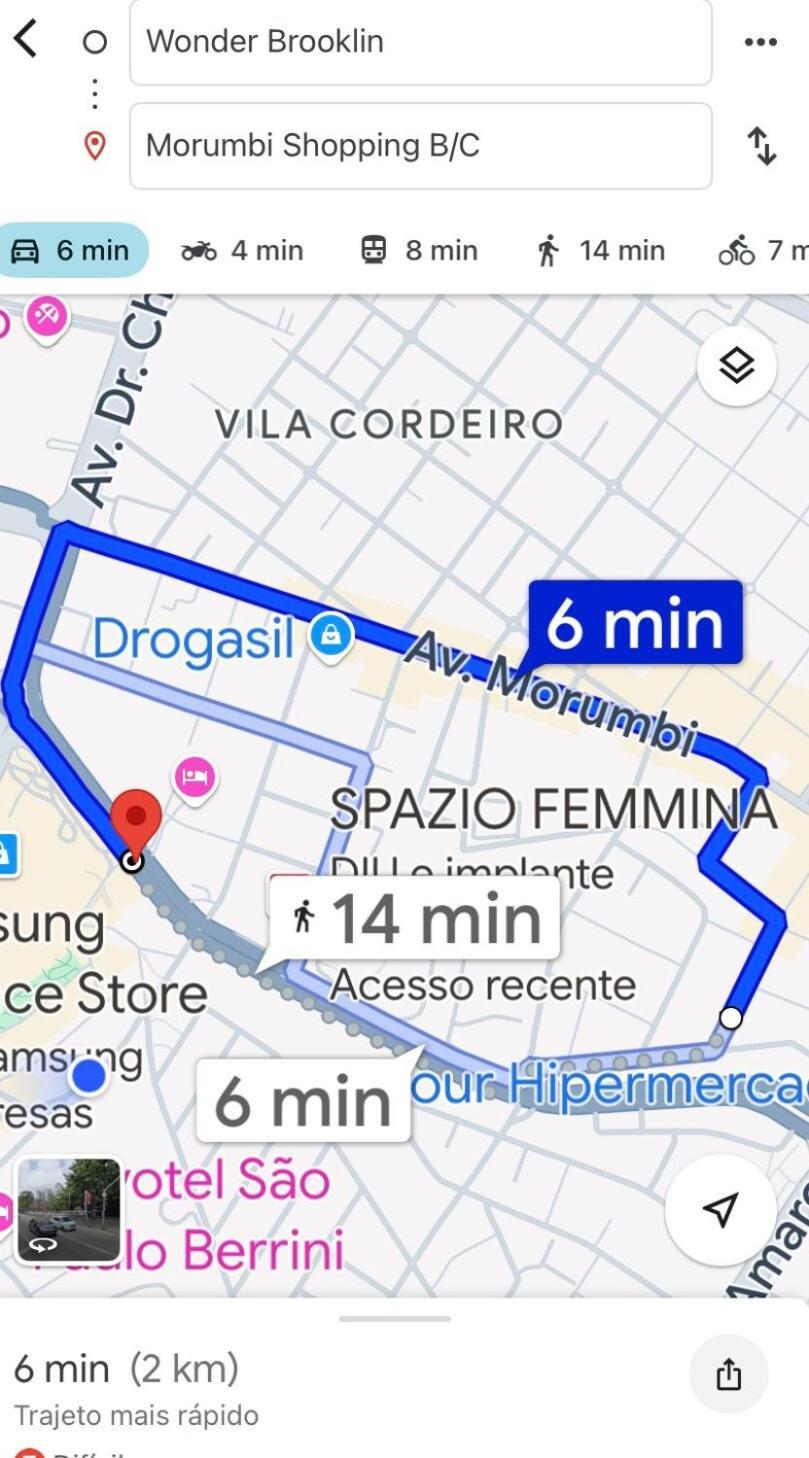Open Street View thumbnail

tap(69, 1209)
